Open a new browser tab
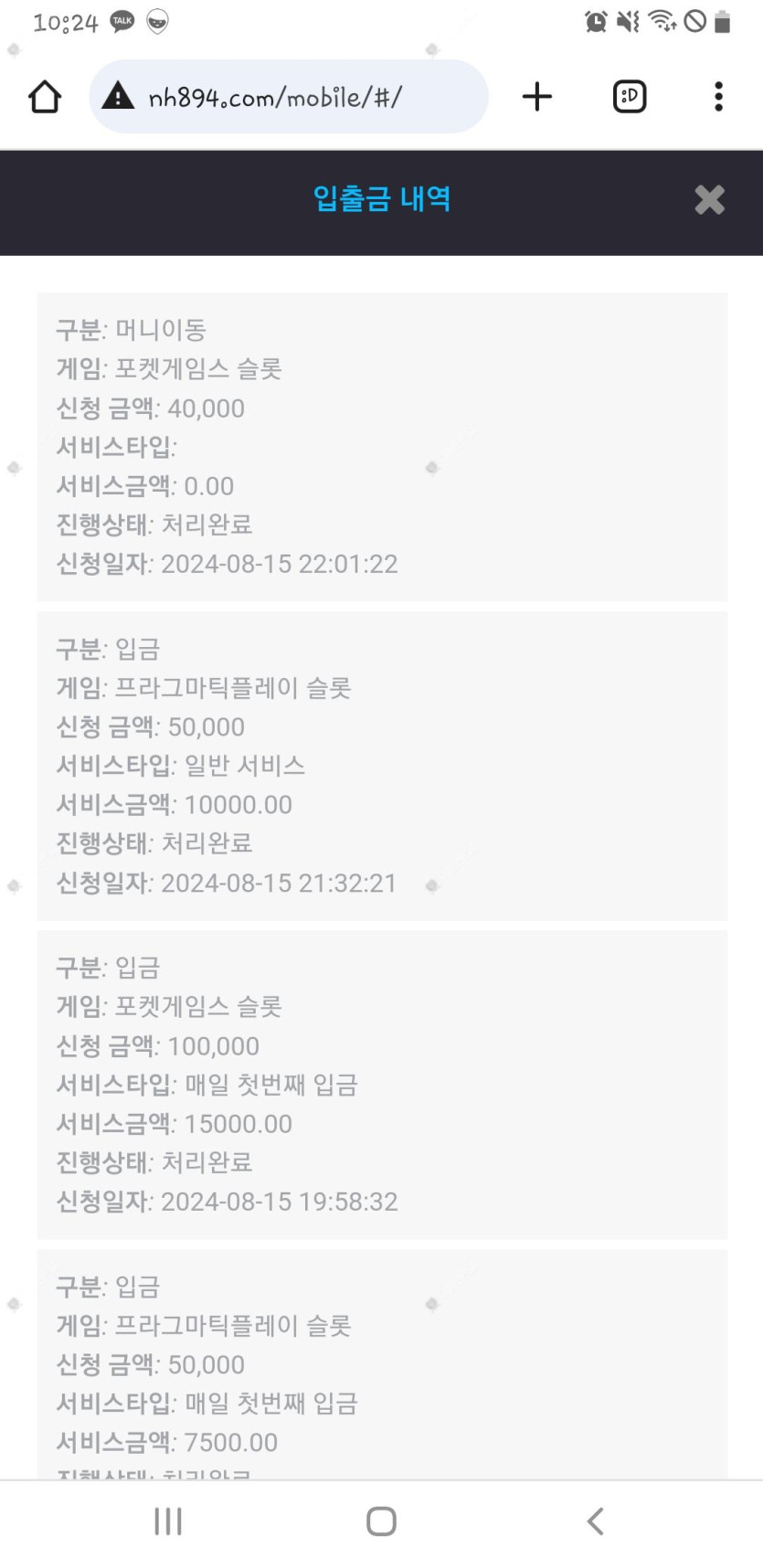The height and width of the screenshot is (1568, 763). point(537,96)
